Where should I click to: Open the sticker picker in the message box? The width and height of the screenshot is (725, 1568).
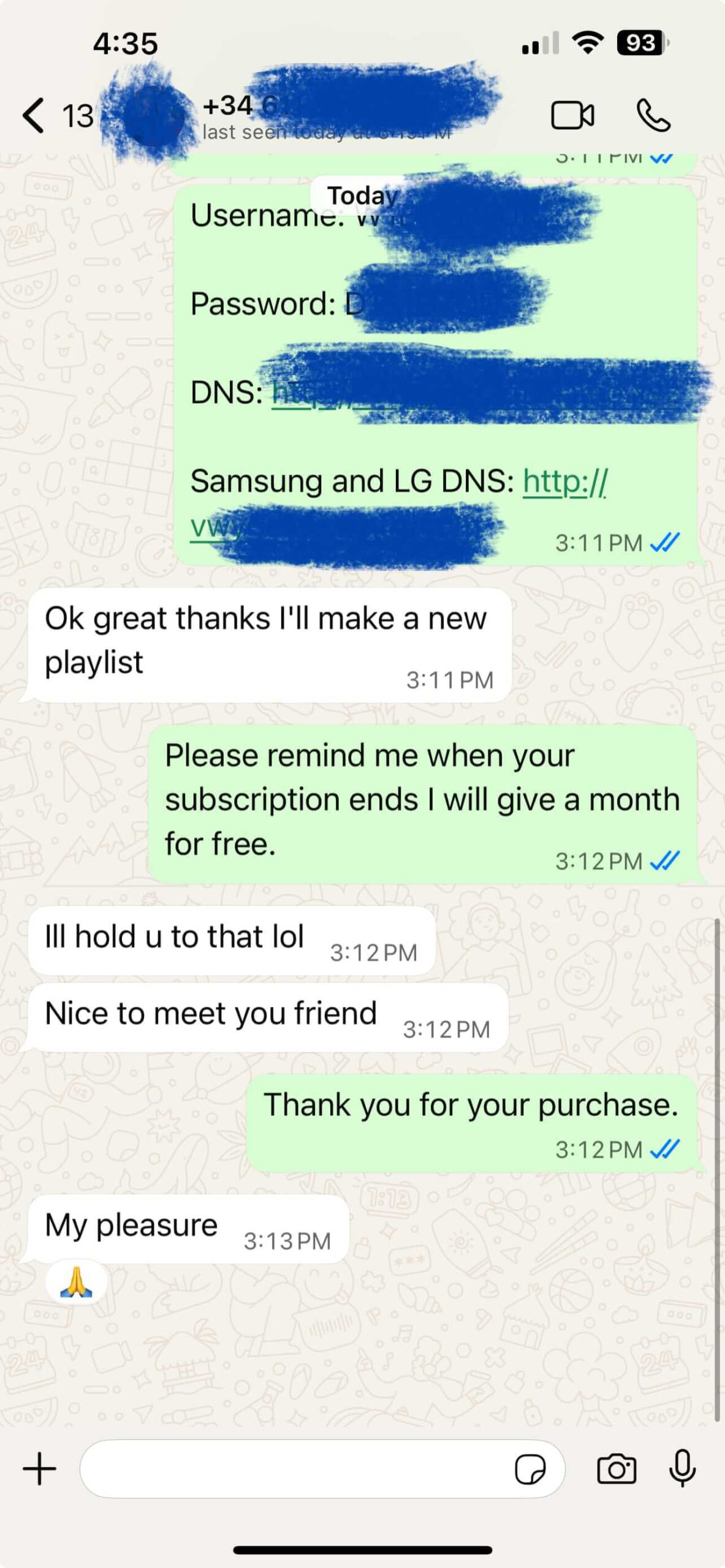click(x=530, y=1469)
